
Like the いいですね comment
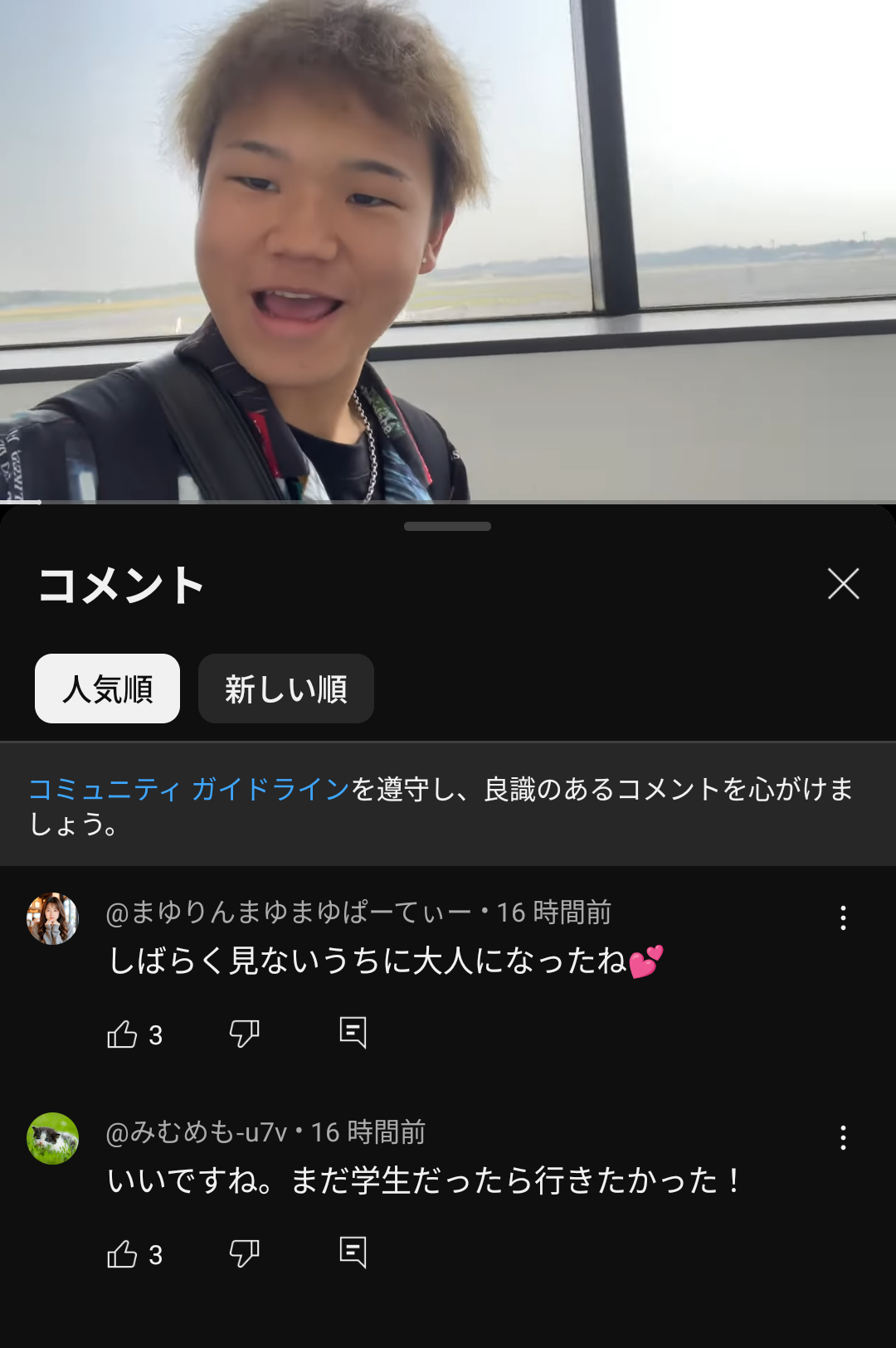123,1253
